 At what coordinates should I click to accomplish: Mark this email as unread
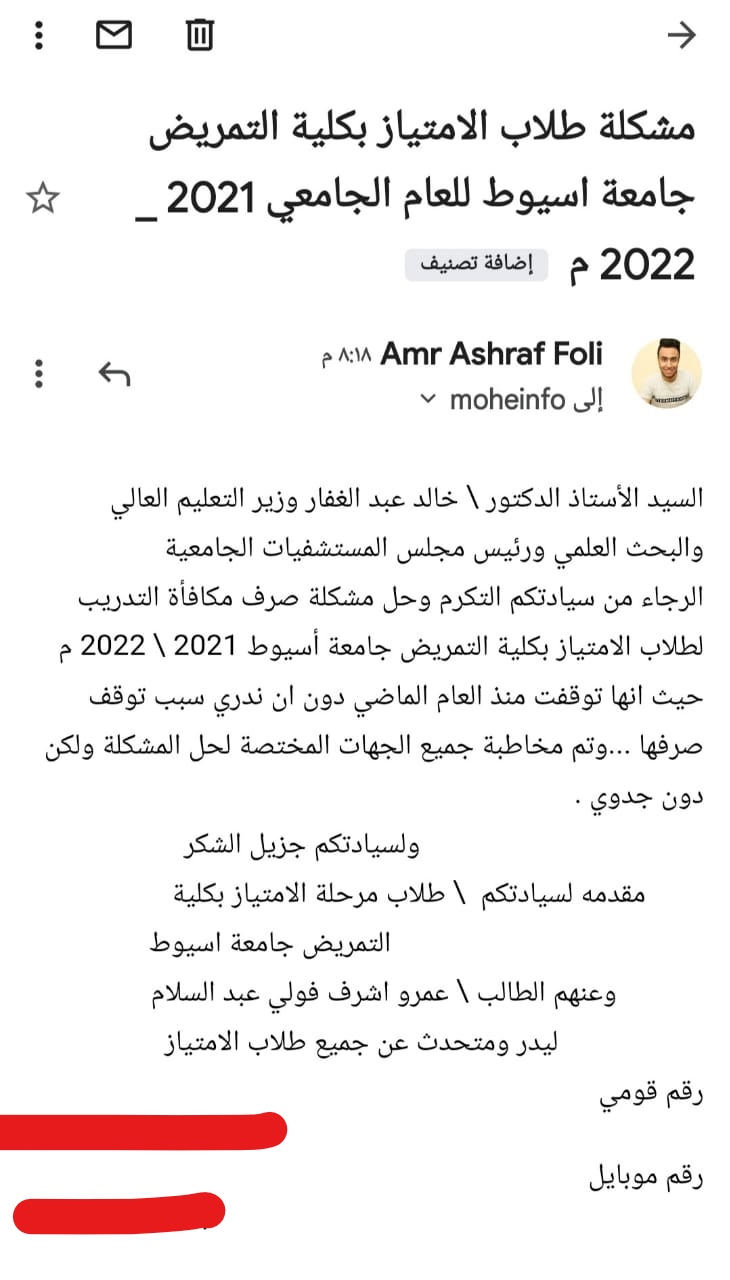114,36
